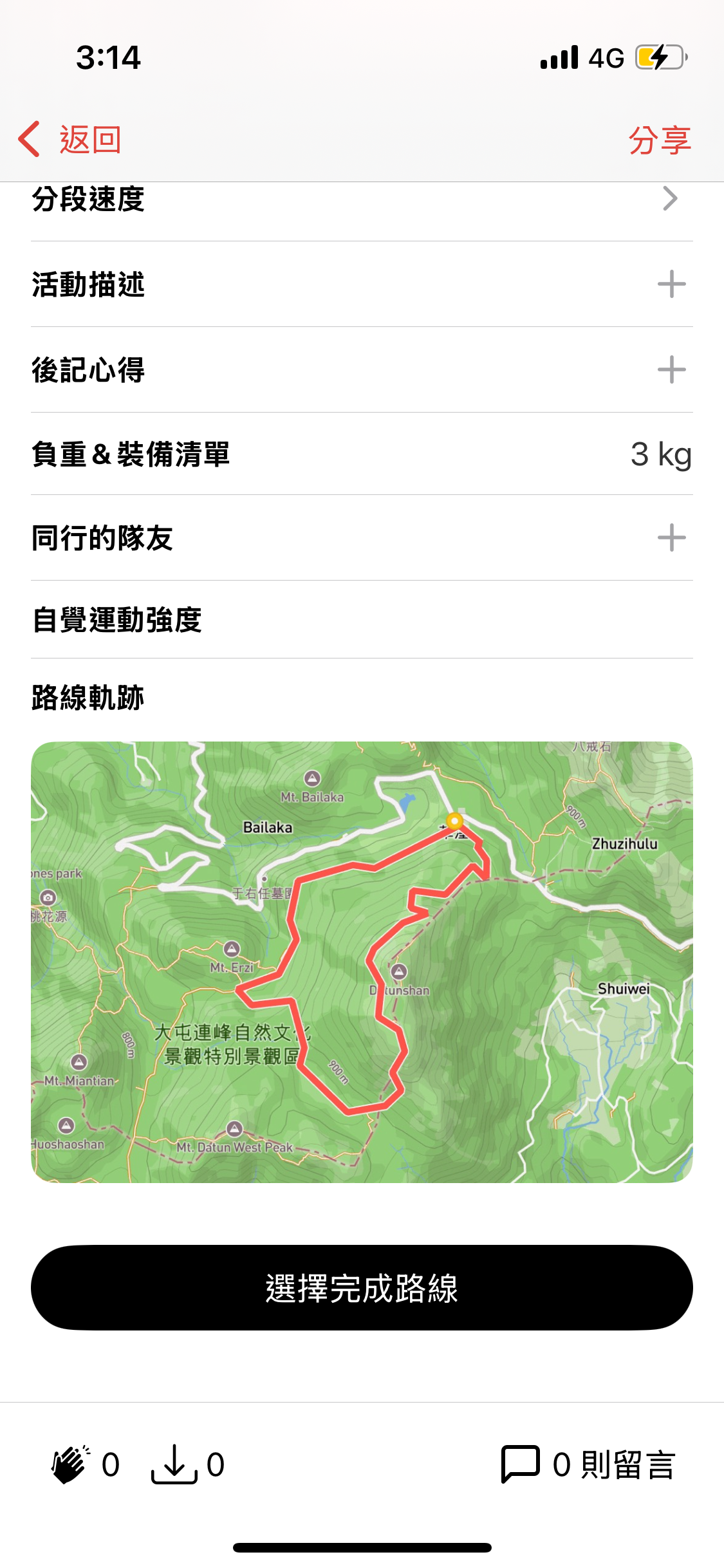The height and width of the screenshot is (1568, 724).
Task: Tap 選擇完成路線 button
Action: point(362,1288)
